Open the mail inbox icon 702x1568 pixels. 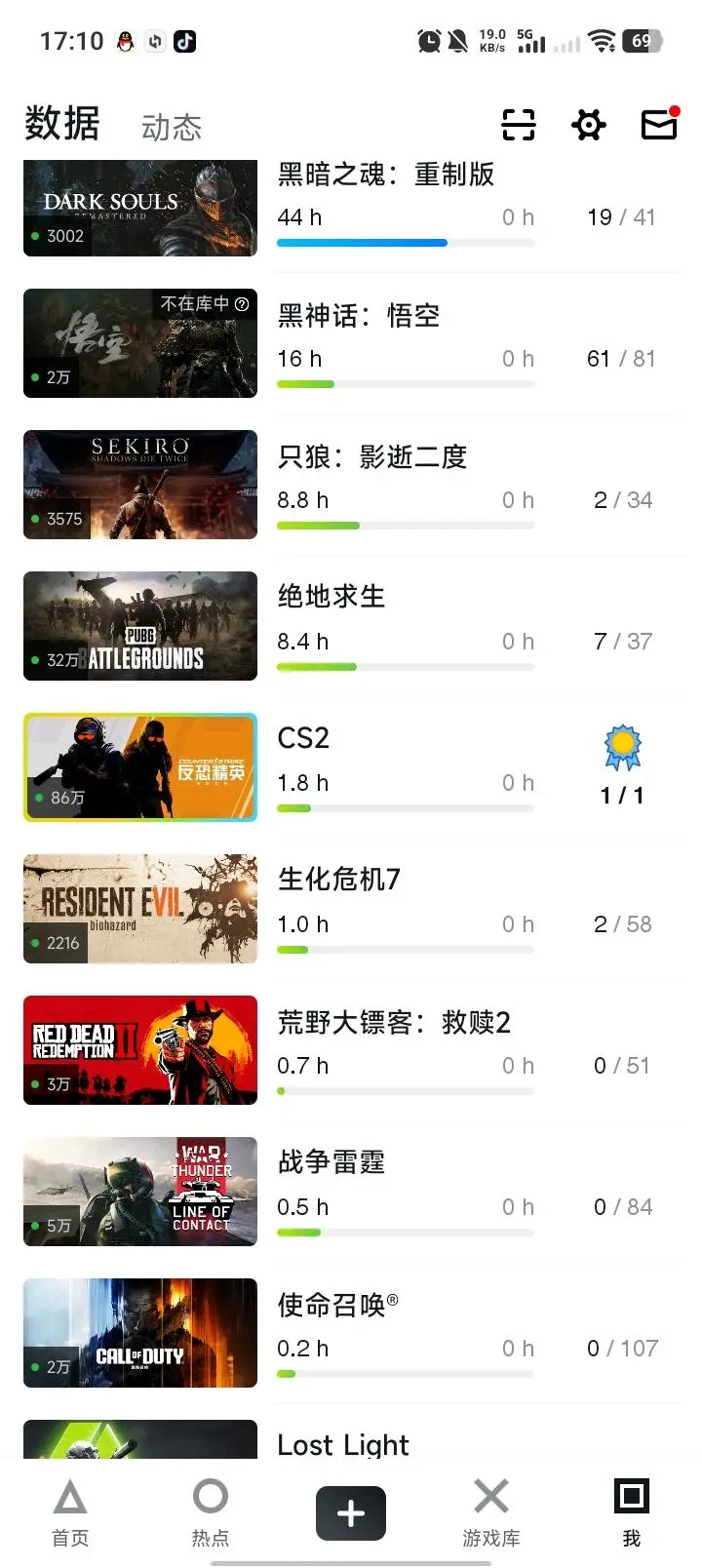(x=659, y=124)
